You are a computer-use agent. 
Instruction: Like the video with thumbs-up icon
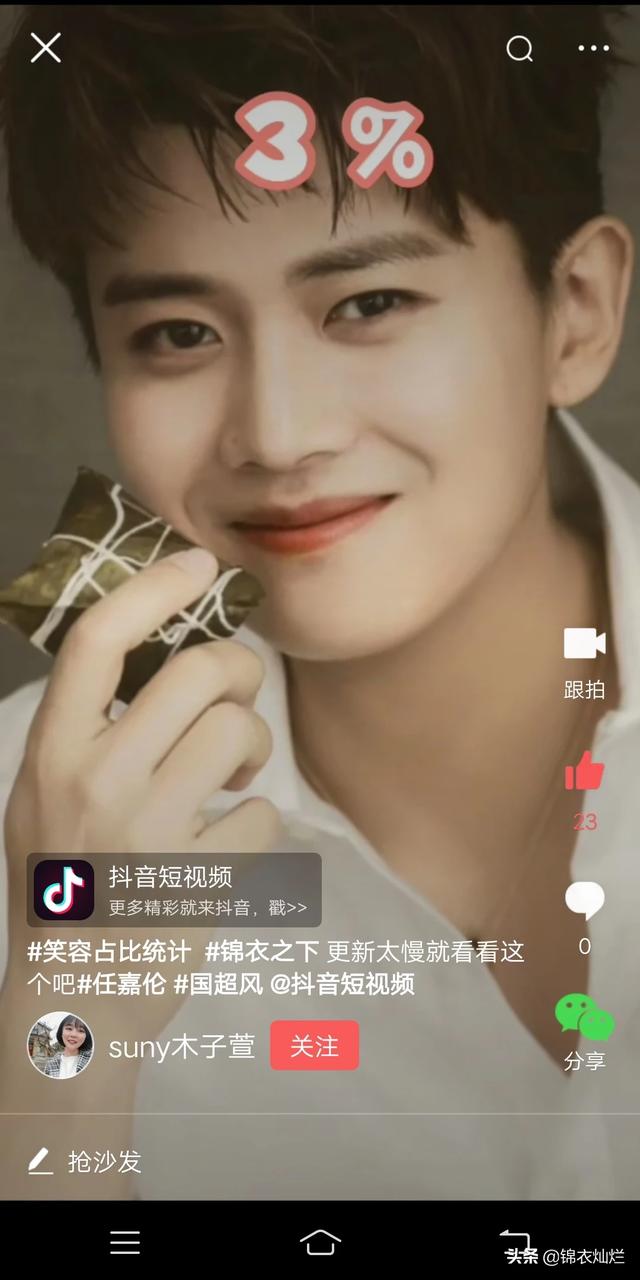click(x=585, y=771)
